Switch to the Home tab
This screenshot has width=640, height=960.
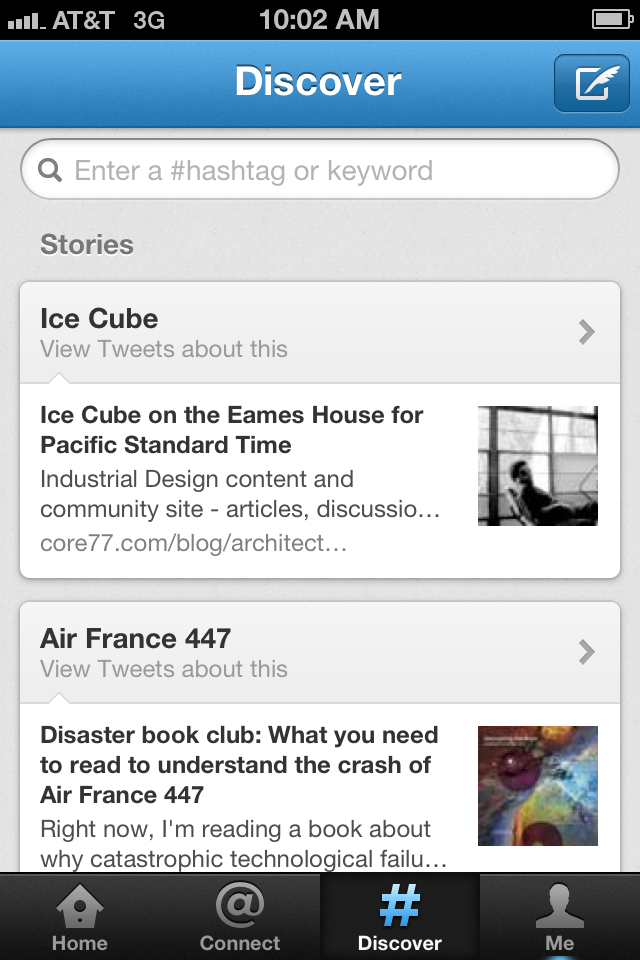click(80, 917)
